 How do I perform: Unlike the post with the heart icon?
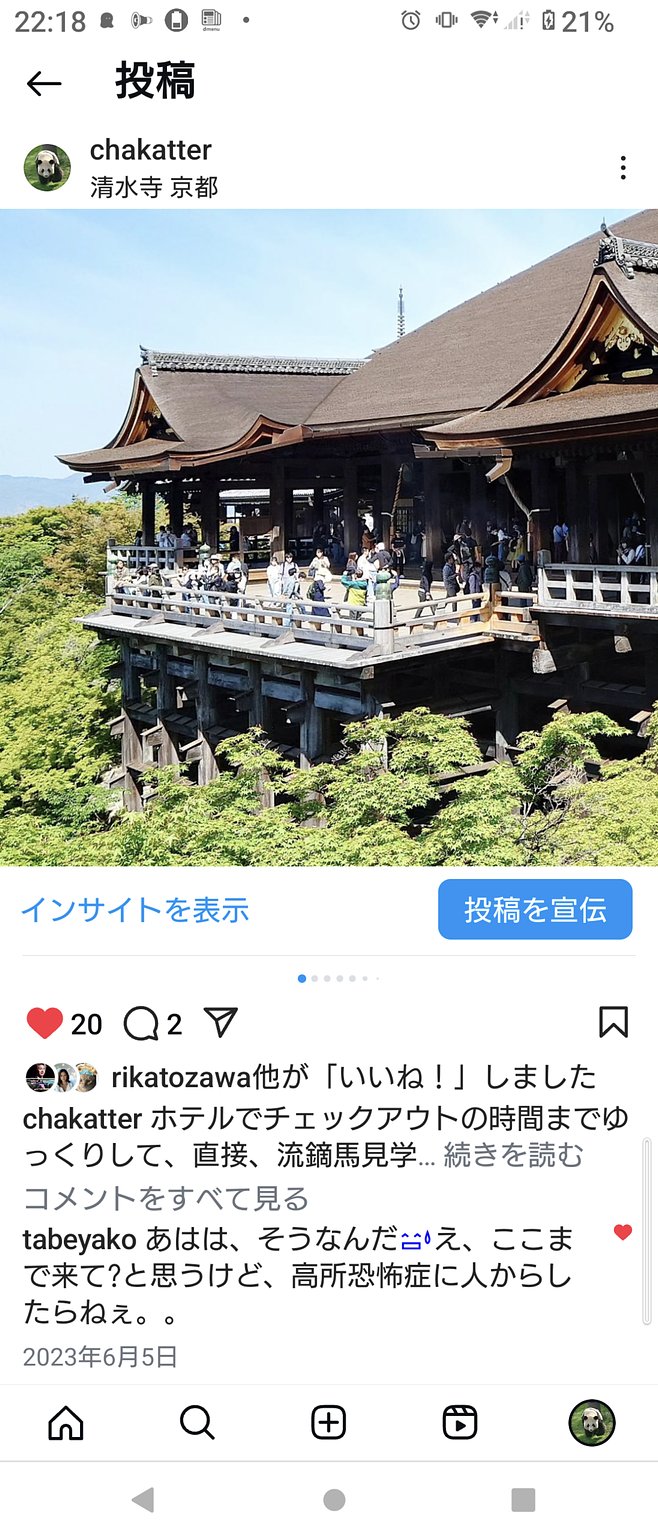pos(45,1022)
